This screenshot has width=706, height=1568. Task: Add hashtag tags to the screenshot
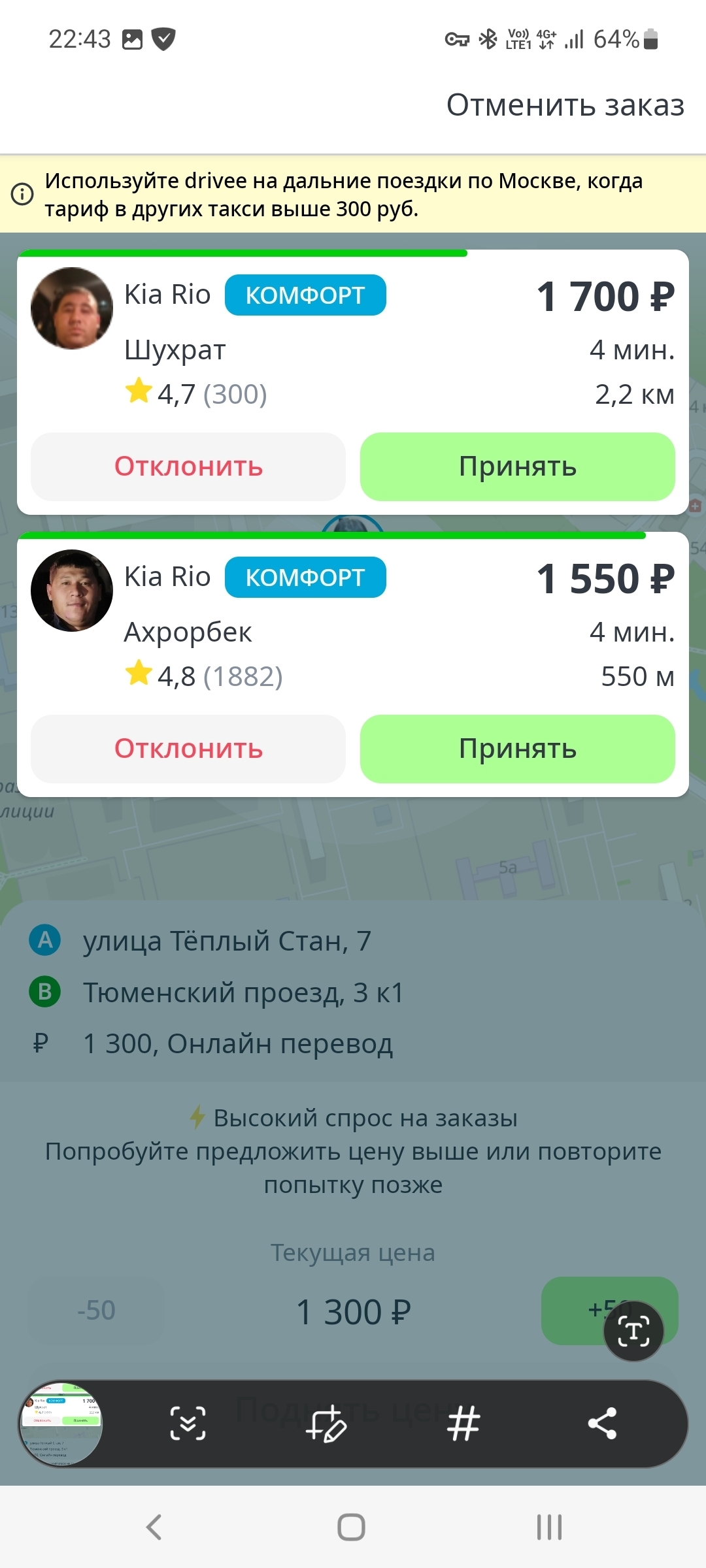click(463, 1423)
